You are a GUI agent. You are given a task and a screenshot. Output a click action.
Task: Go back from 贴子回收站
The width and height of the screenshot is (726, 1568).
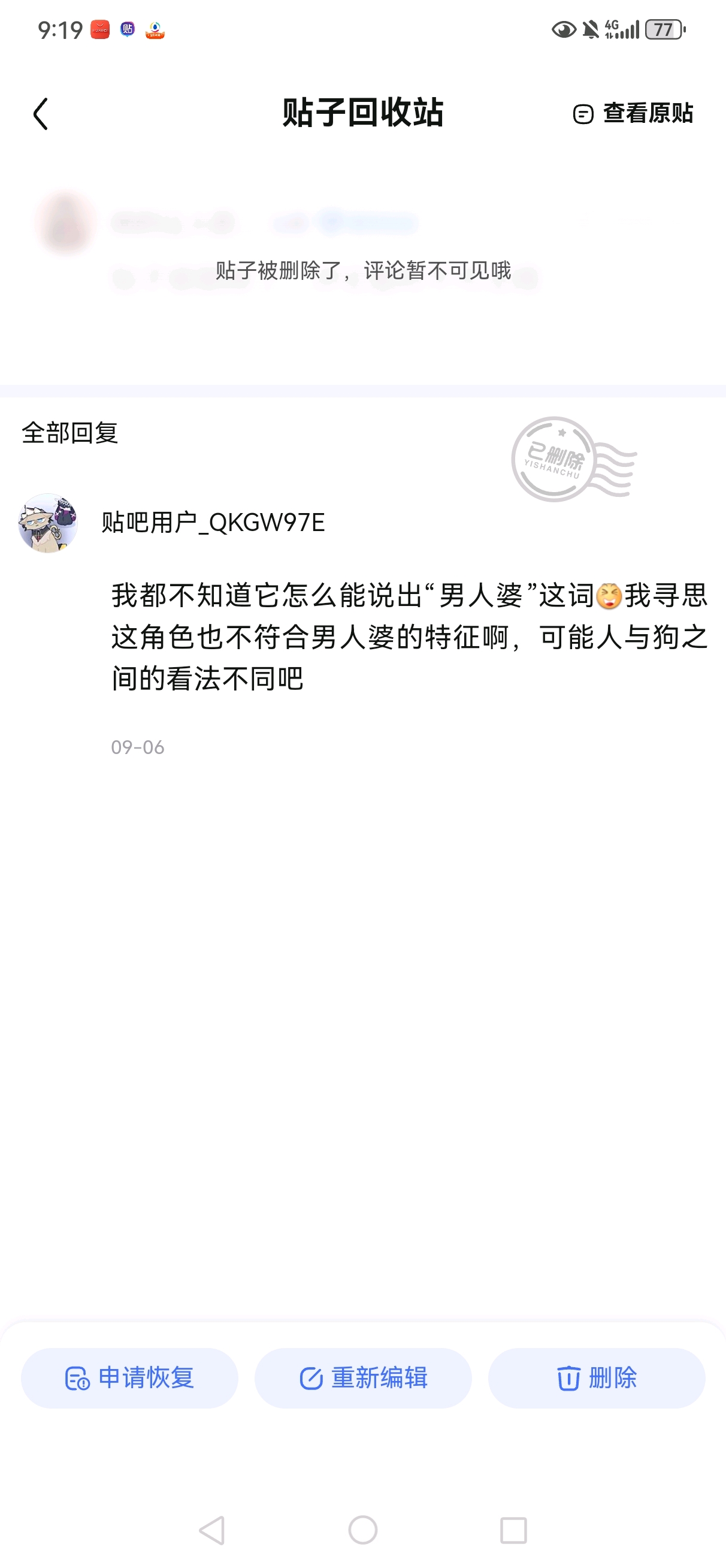[41, 114]
